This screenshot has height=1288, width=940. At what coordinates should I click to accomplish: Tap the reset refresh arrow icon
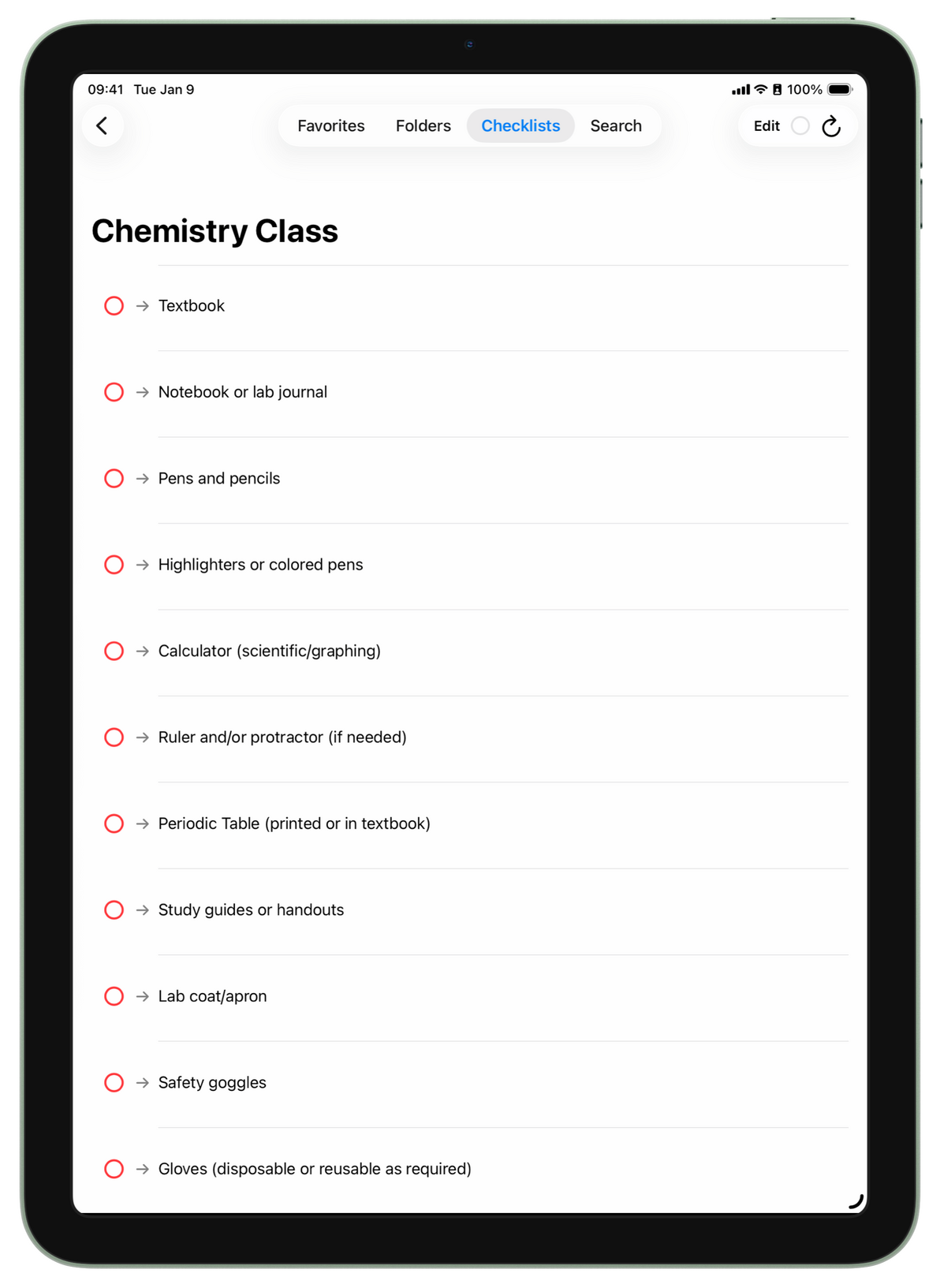tap(831, 126)
